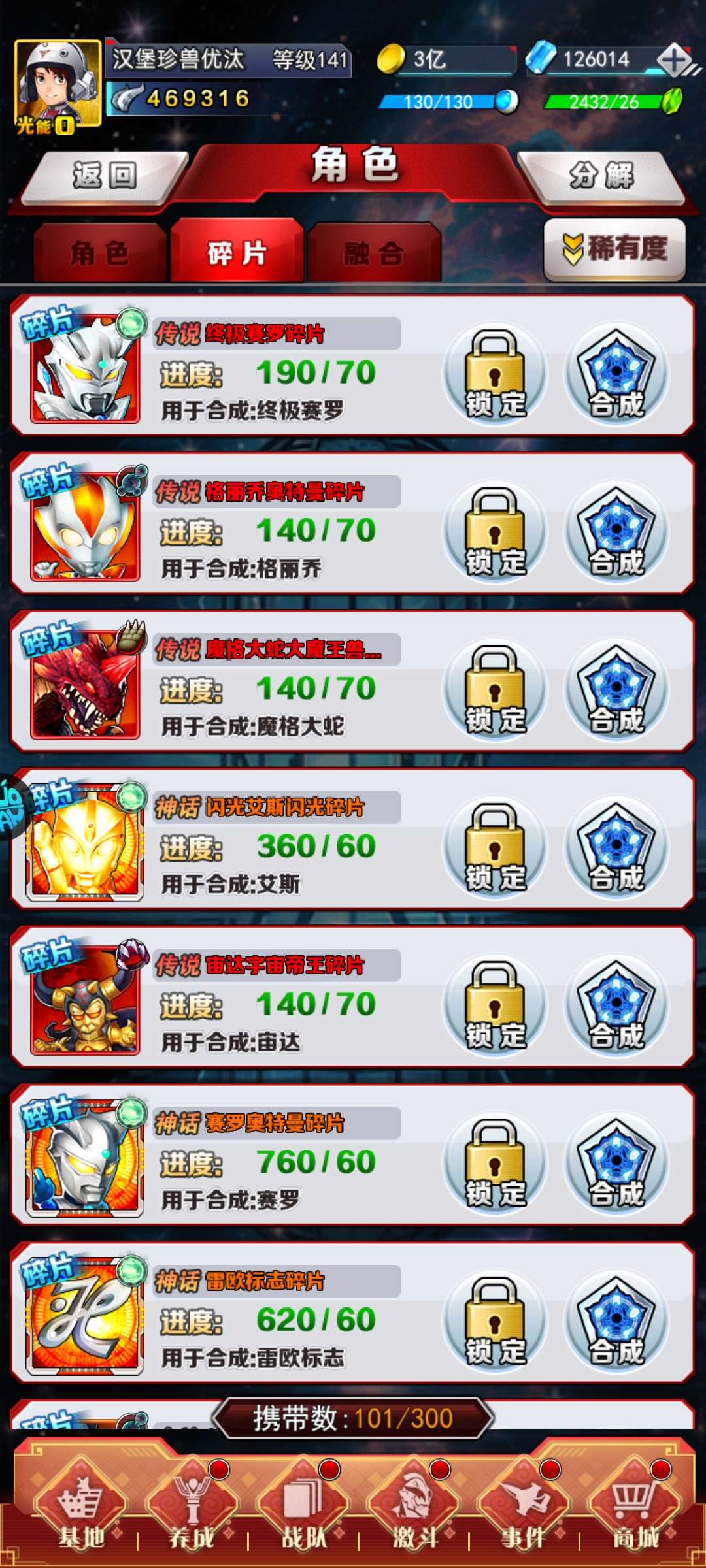The height and width of the screenshot is (1568, 706).
Task: Add diamonds with the plus icon
Action: click(673, 61)
